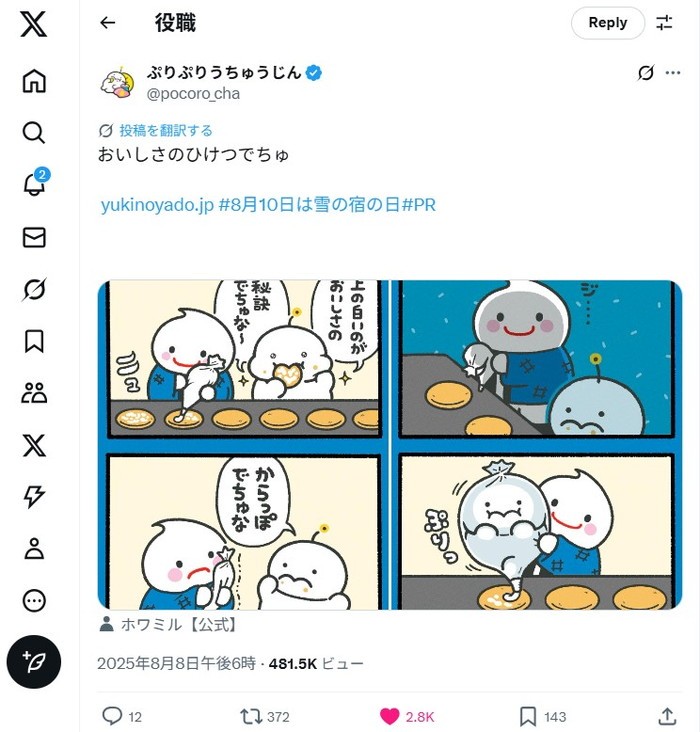Screen dimensions: 700x732
Task: Tap the Reply button
Action: [607, 23]
